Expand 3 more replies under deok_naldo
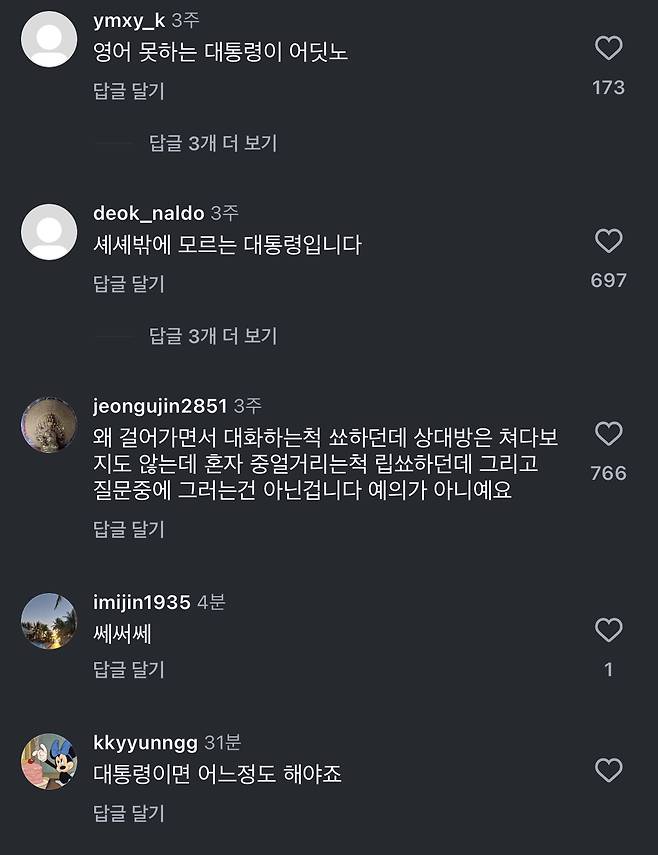Viewport: 658px width, 855px height. 213,336
